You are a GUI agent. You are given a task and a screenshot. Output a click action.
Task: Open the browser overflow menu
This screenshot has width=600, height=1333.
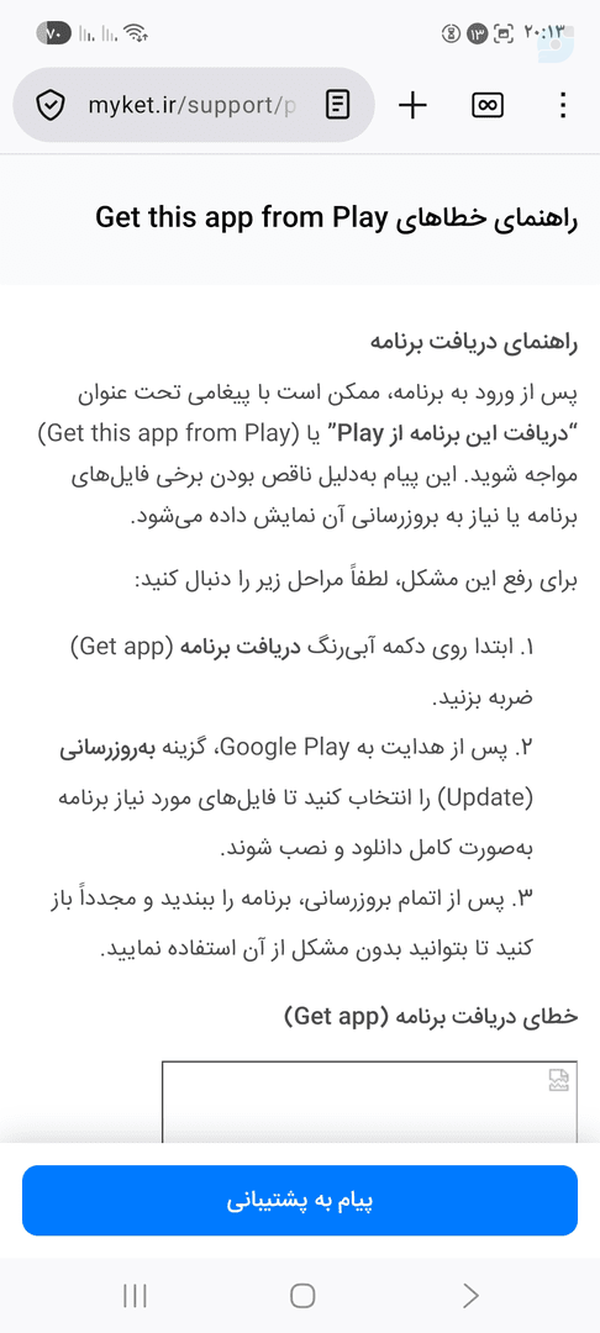pos(563,105)
